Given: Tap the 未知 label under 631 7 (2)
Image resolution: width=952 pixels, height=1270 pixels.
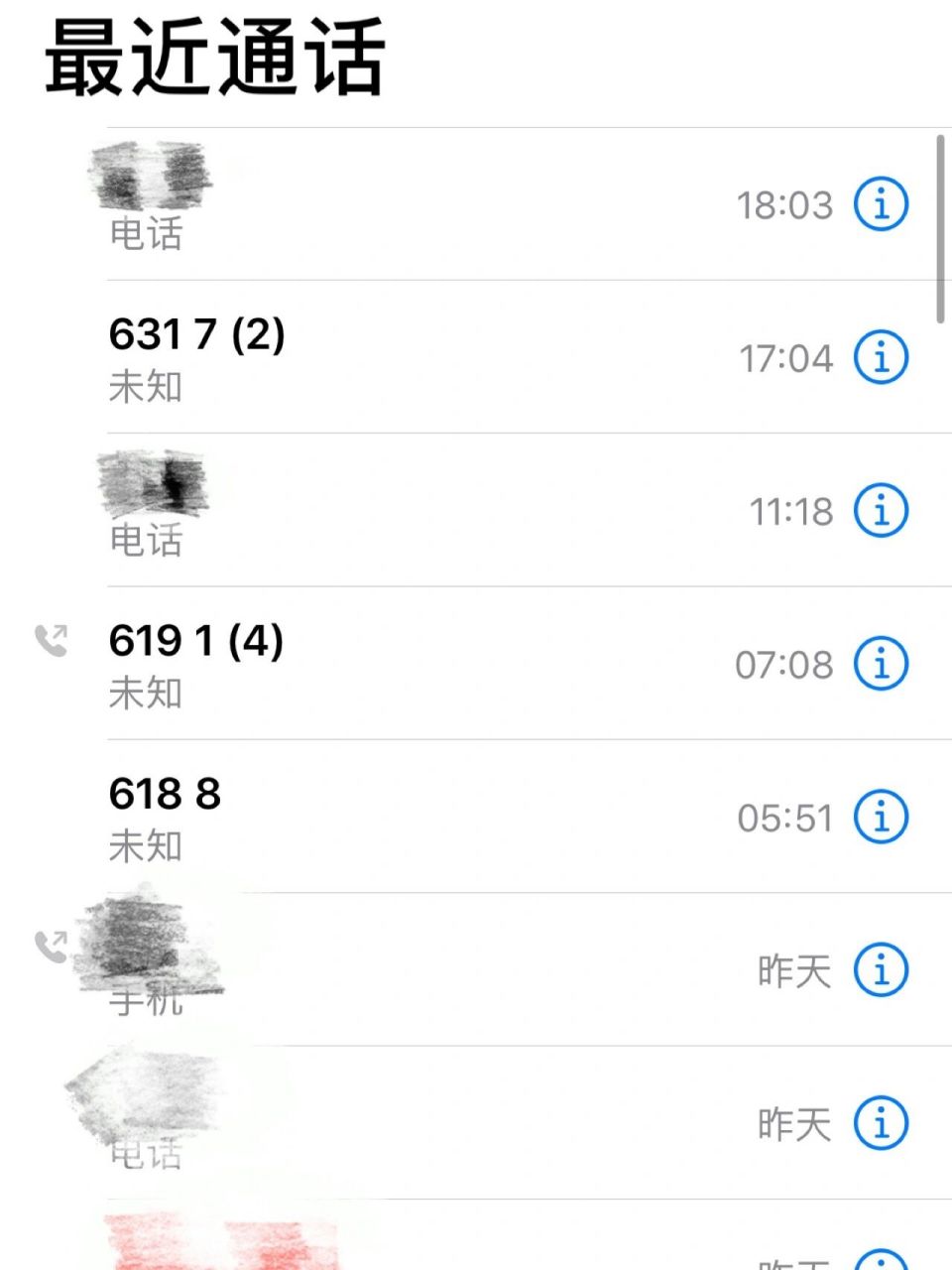Looking at the screenshot, I should point(145,388).
